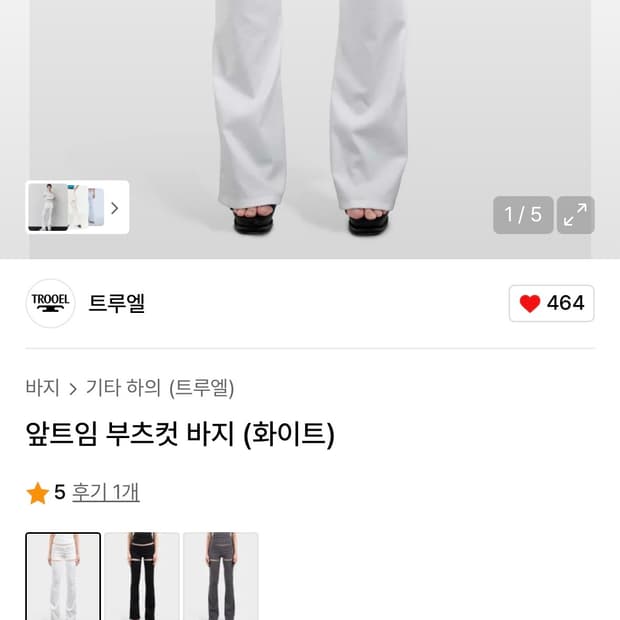
Task: Select the white pants color option
Action: [x=63, y=577]
